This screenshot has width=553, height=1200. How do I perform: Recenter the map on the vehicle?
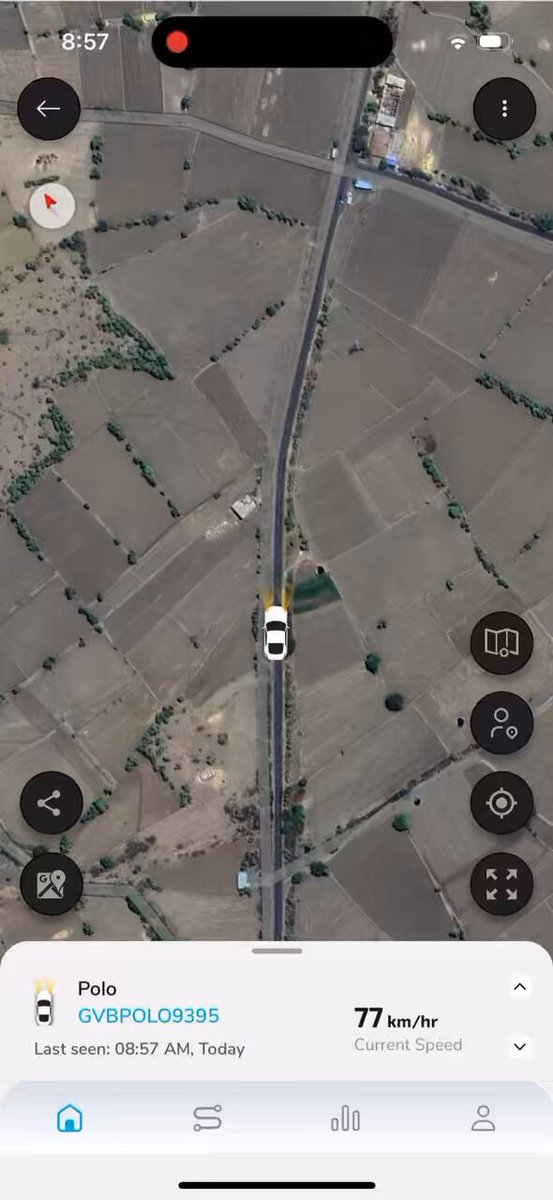[x=502, y=803]
